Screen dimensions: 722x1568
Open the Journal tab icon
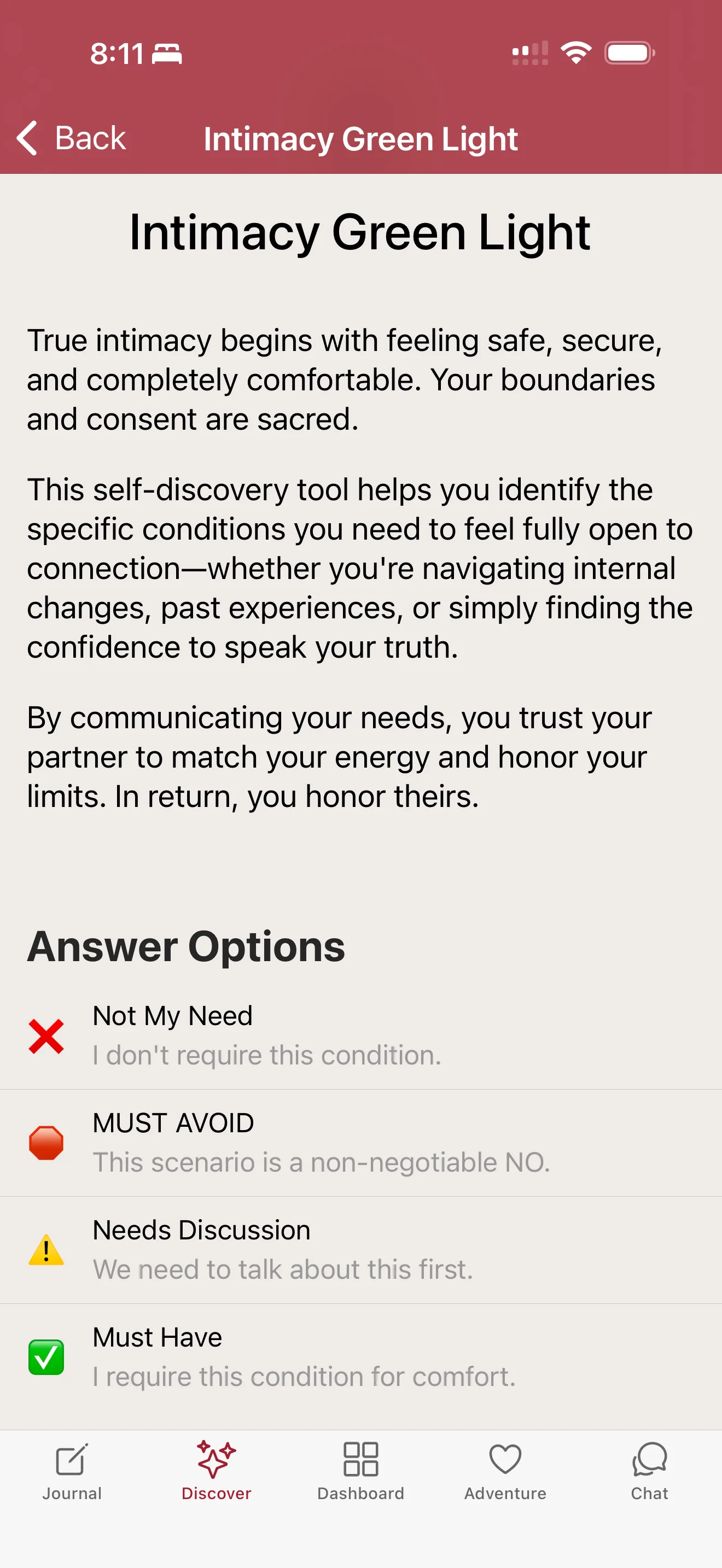point(72,1461)
